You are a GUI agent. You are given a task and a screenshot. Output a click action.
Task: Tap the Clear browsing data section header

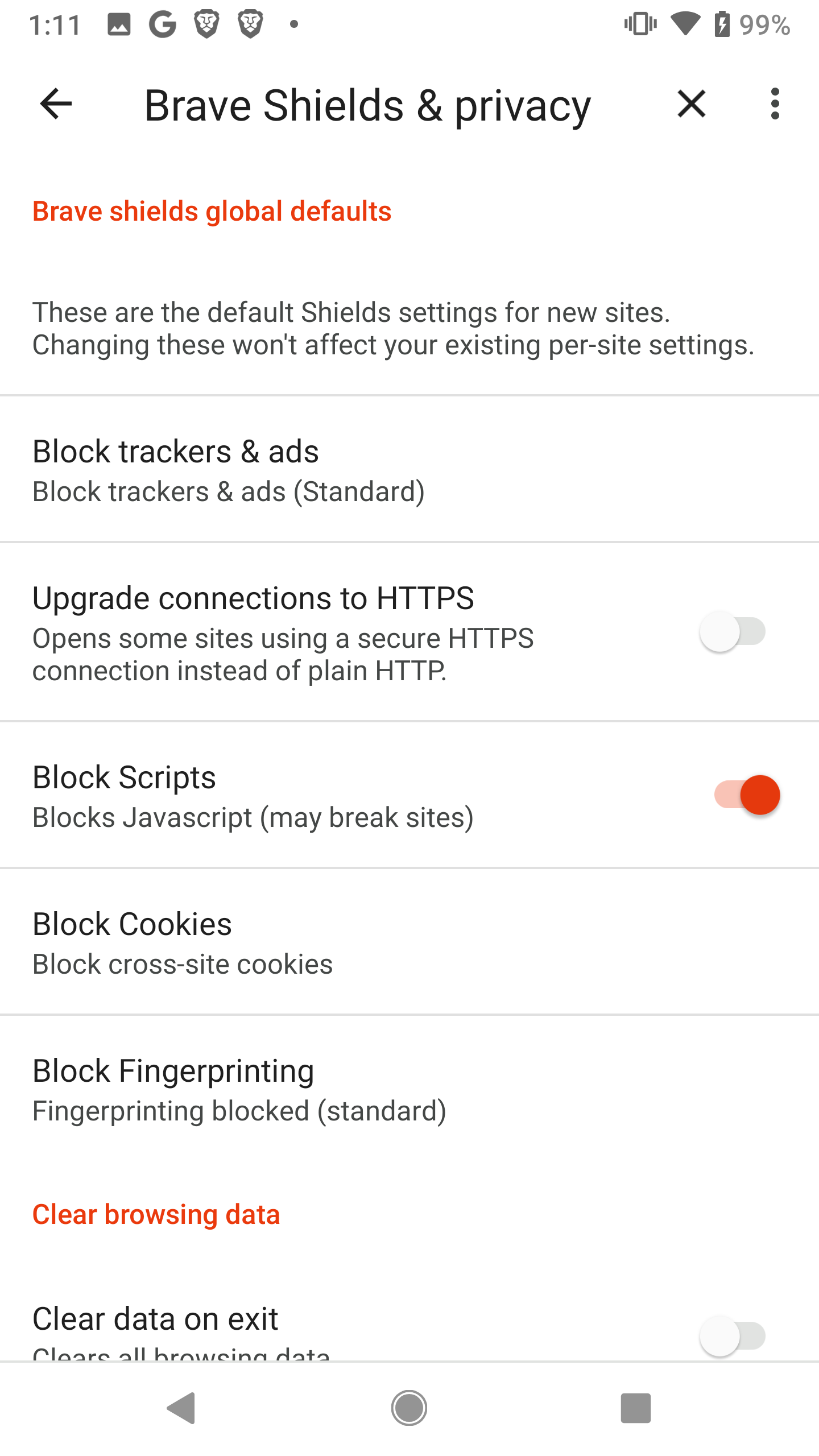[x=156, y=1214]
